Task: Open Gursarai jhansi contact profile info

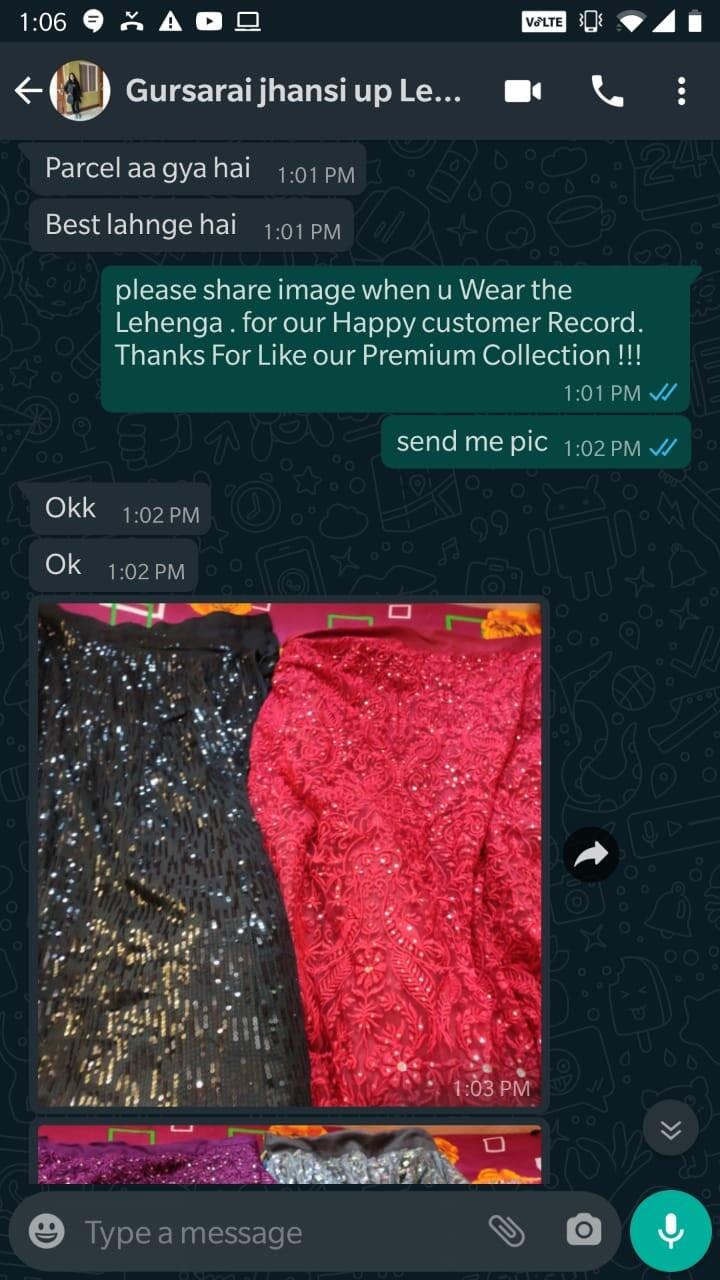Action: (292, 92)
